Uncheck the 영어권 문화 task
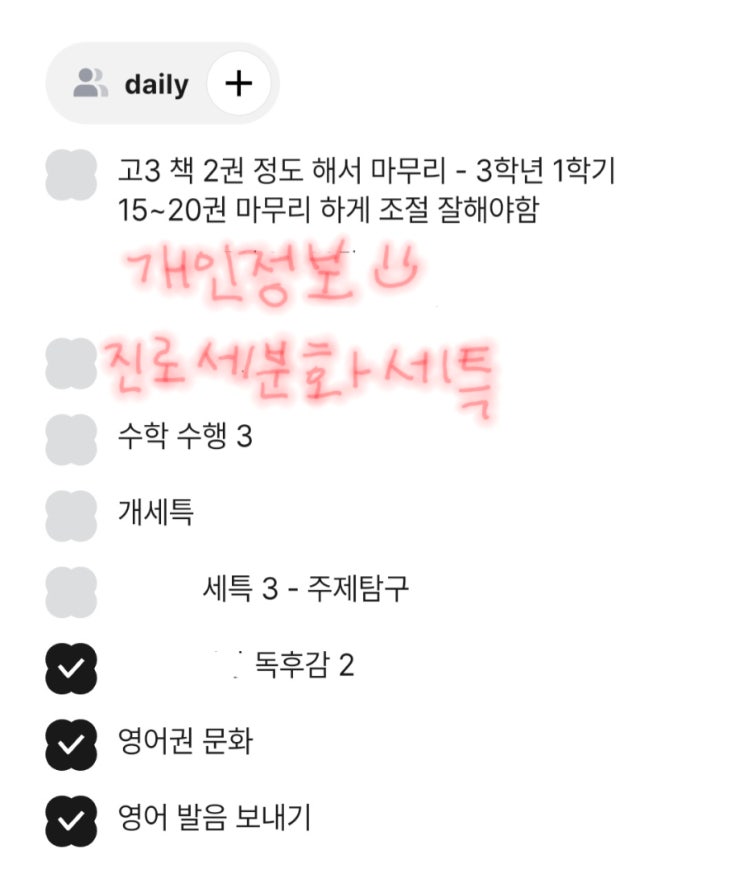The image size is (743, 869). 71,744
